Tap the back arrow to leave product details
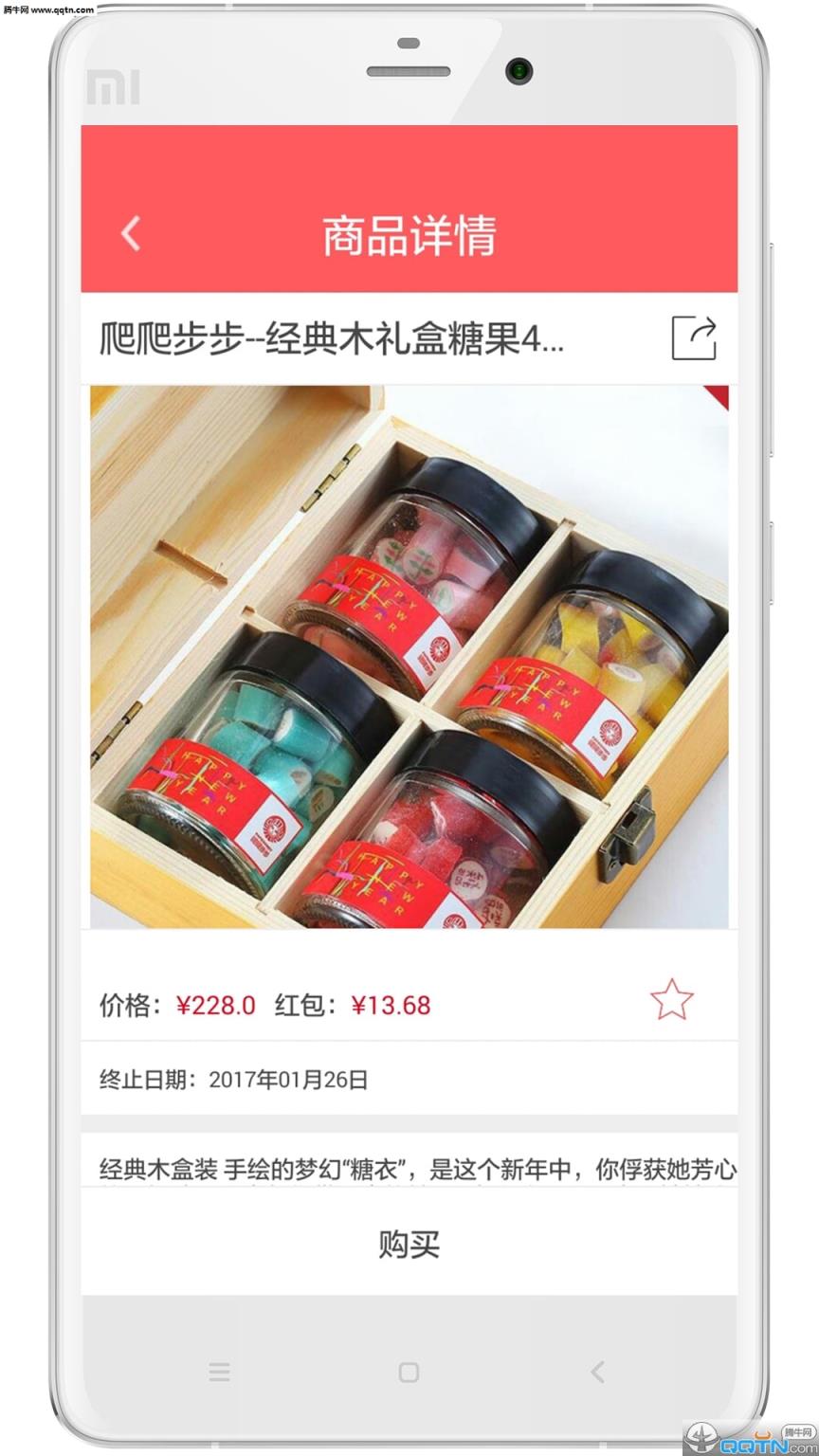This screenshot has width=819, height=1456. [x=130, y=233]
